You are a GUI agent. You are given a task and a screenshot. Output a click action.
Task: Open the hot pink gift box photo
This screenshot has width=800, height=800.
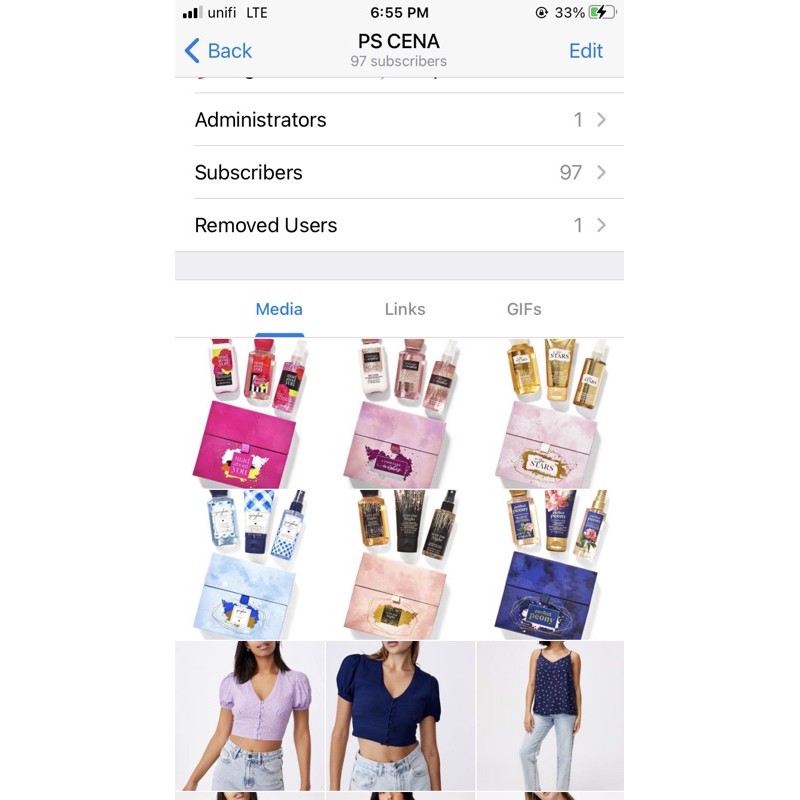pyautogui.click(x=250, y=413)
